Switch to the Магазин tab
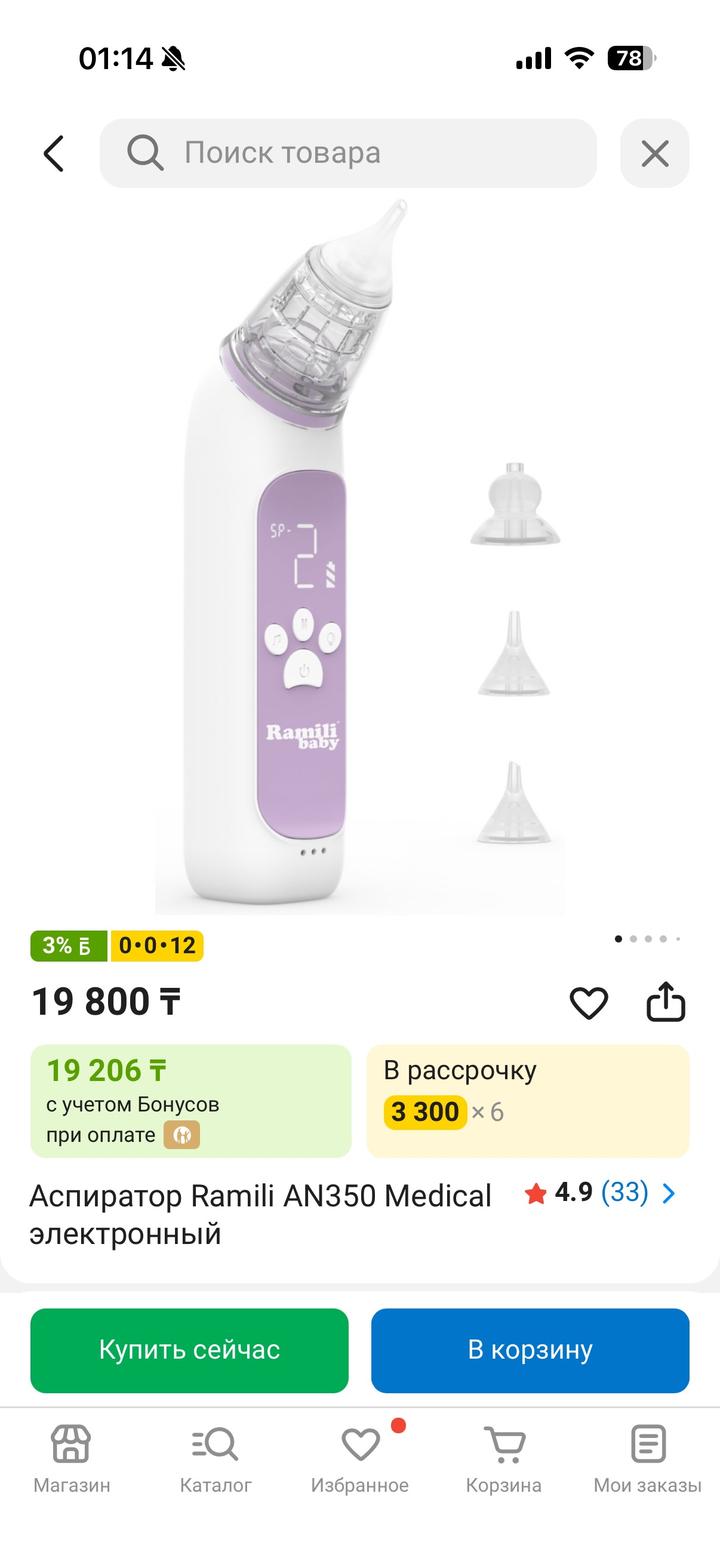Viewport: 720px width, 1565px height. pos(72,1458)
